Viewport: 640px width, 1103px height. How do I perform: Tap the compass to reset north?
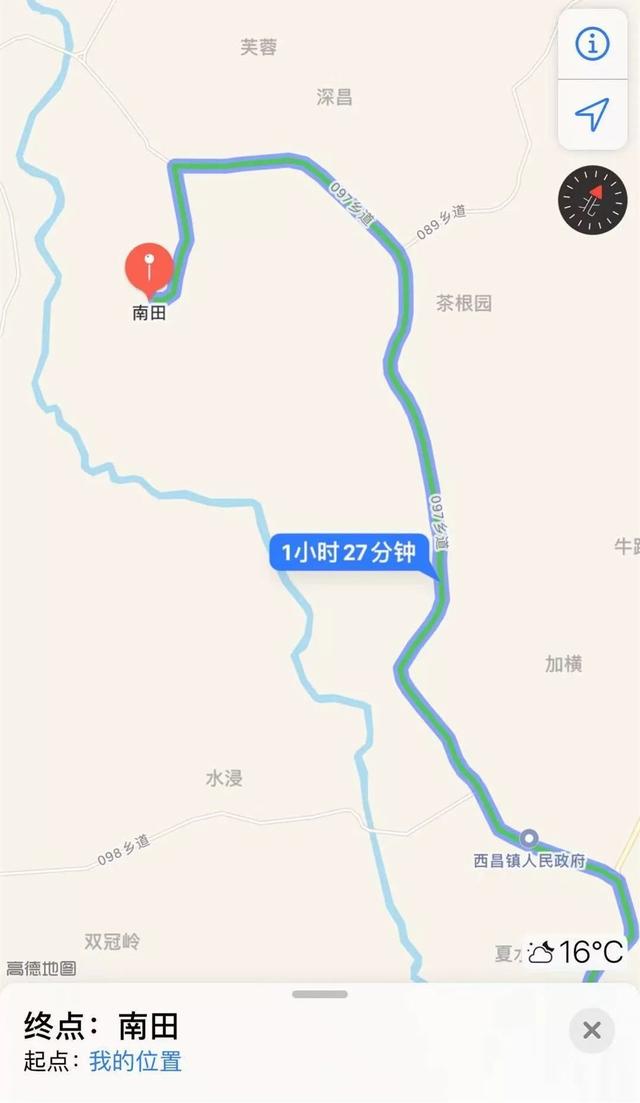click(x=592, y=200)
